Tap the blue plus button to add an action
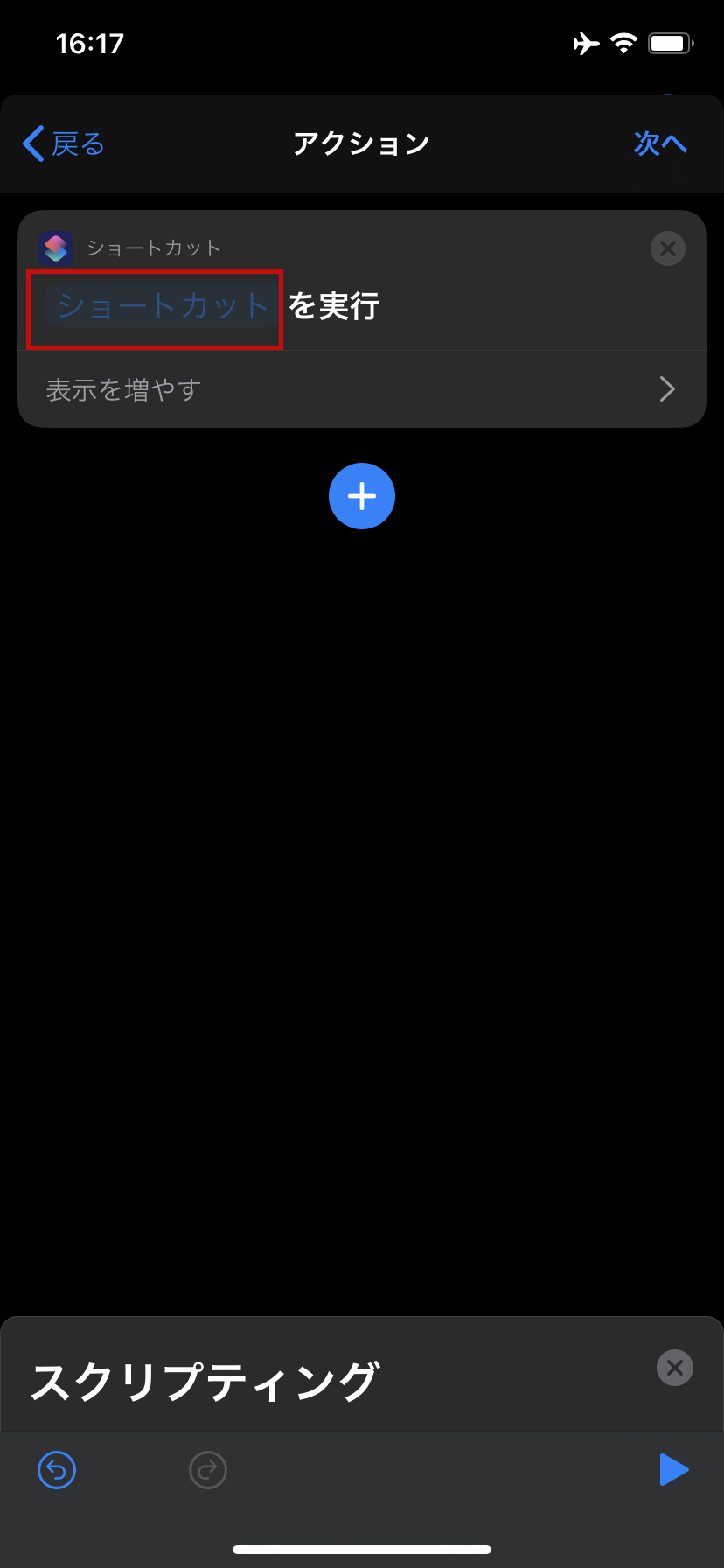This screenshot has width=724, height=1568. click(x=362, y=496)
